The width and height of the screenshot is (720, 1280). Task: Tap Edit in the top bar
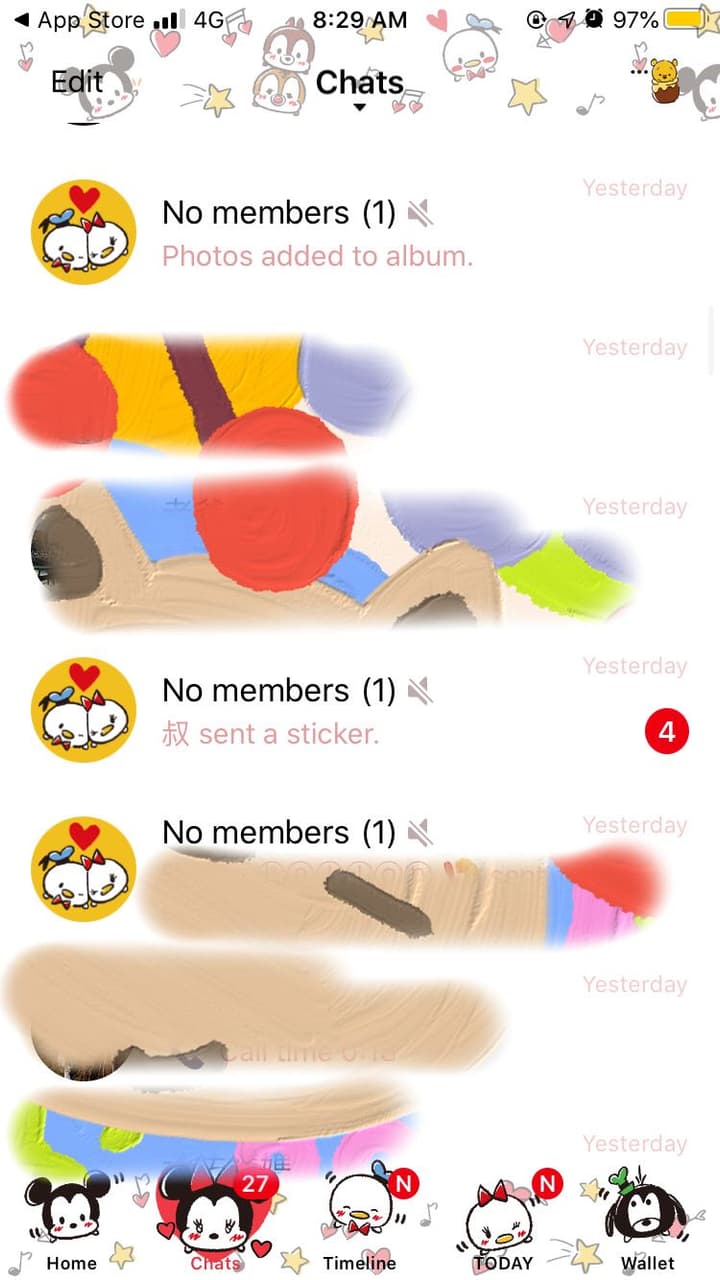[x=77, y=82]
